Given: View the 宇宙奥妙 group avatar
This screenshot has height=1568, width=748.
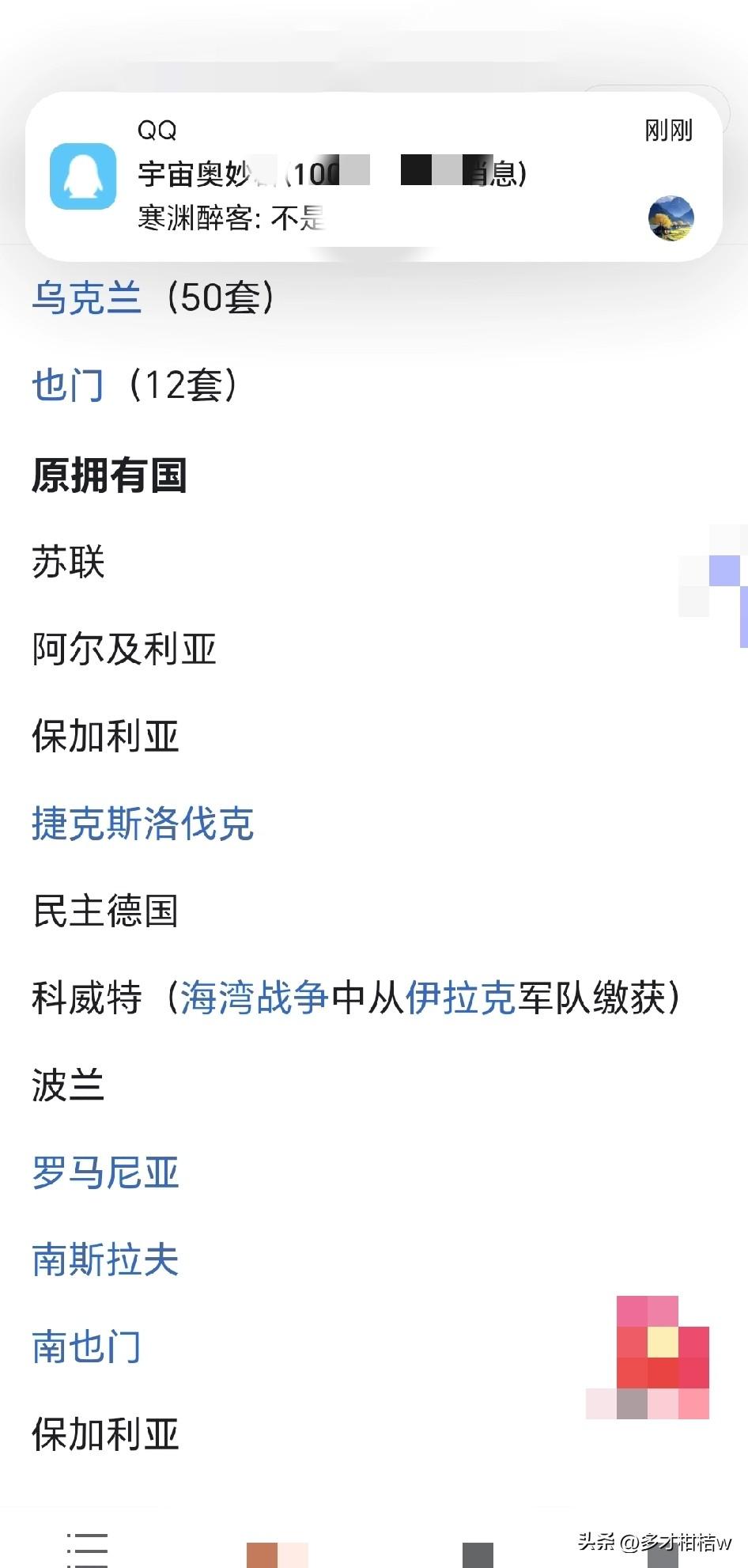Looking at the screenshot, I should pos(671,218).
